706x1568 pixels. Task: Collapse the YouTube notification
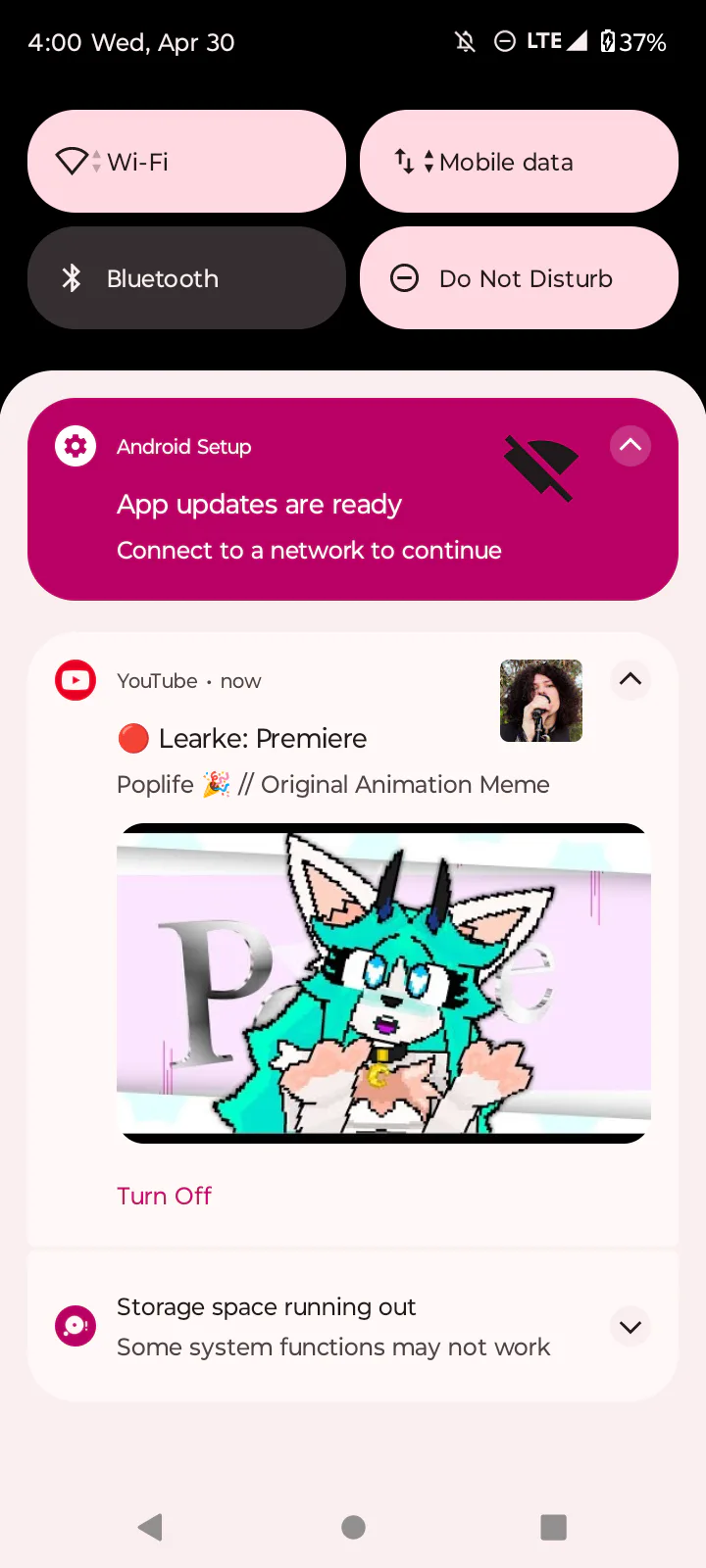[630, 679]
